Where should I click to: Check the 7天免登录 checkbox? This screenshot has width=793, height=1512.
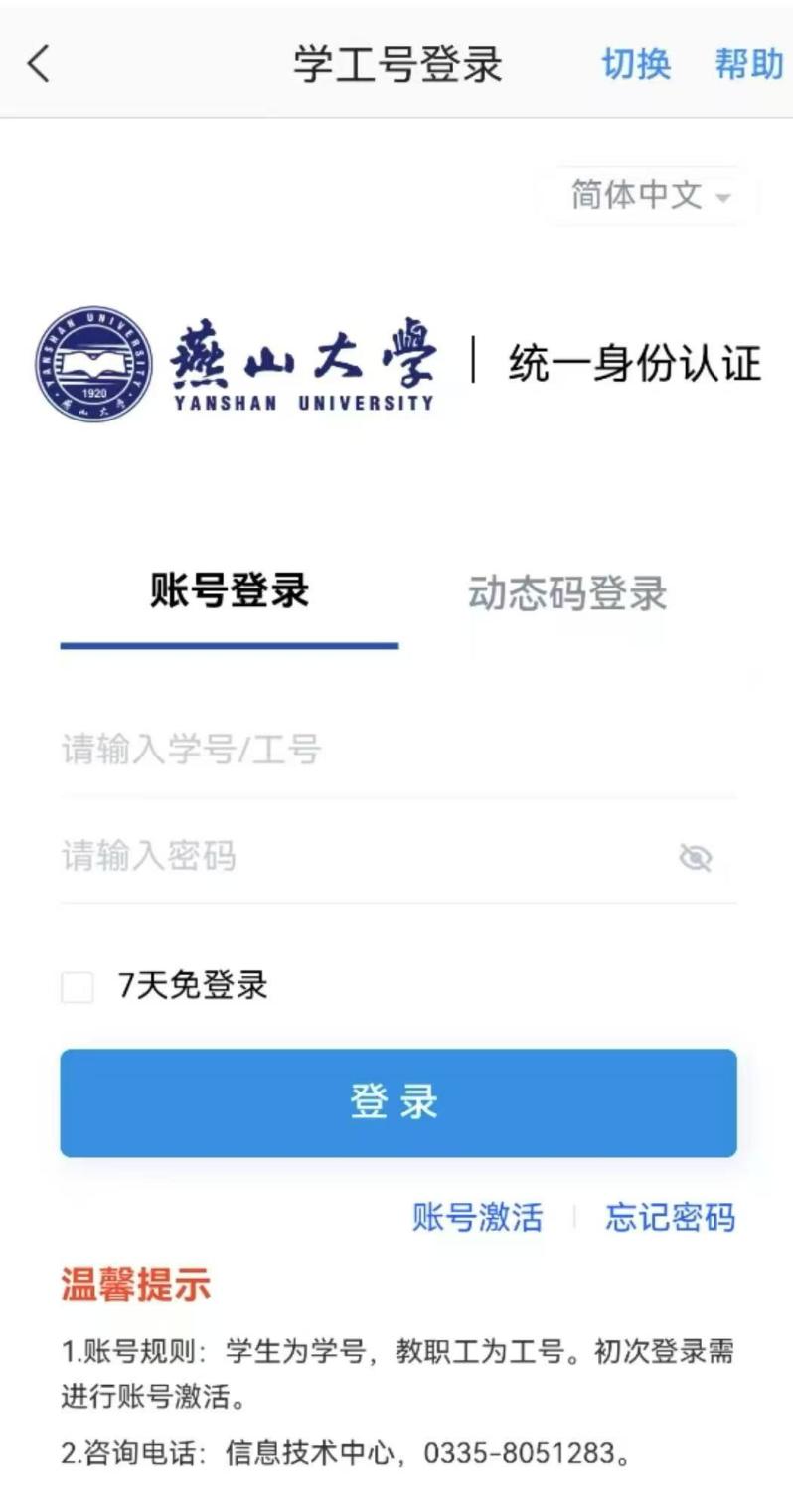pos(78,987)
